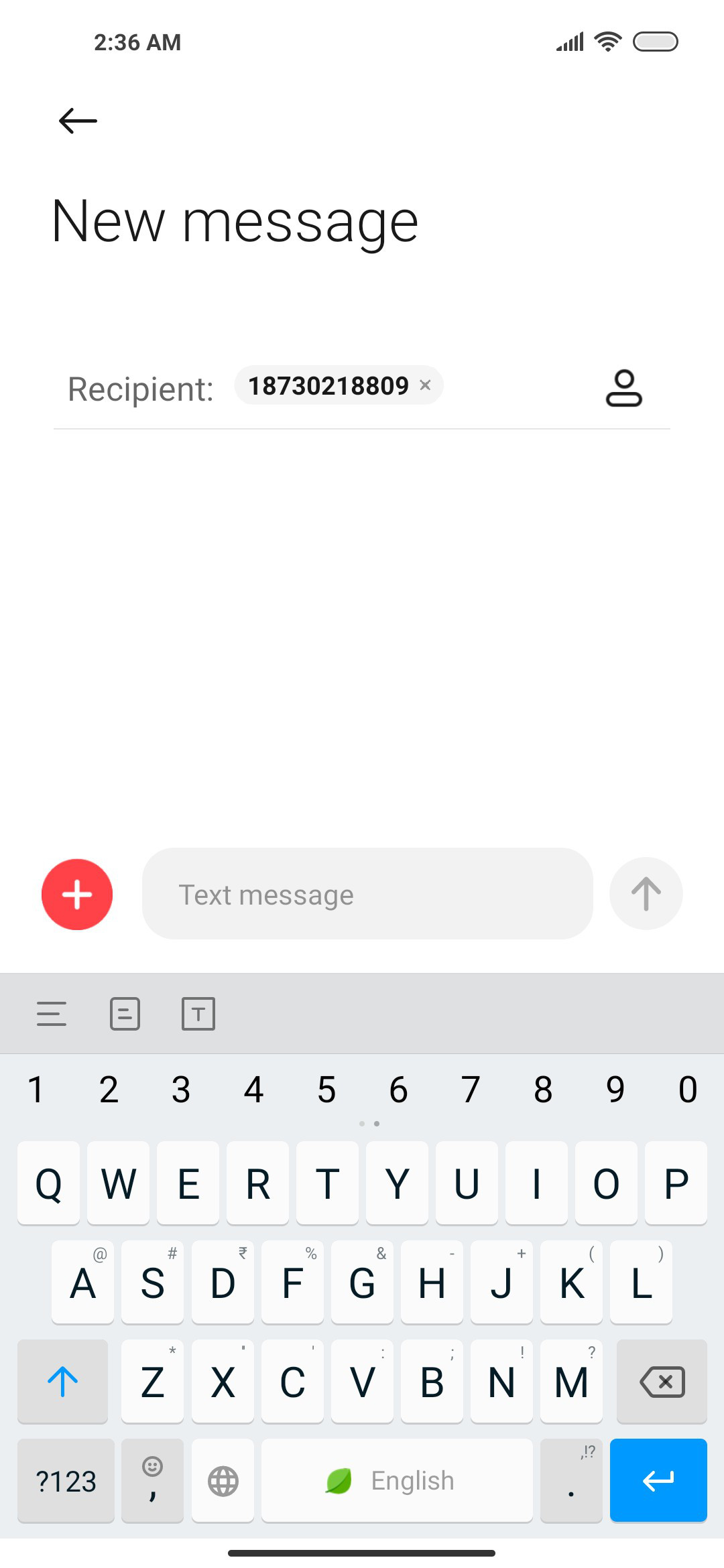Tap the English space bar
Image resolution: width=724 pixels, height=1568 pixels.
click(397, 1480)
